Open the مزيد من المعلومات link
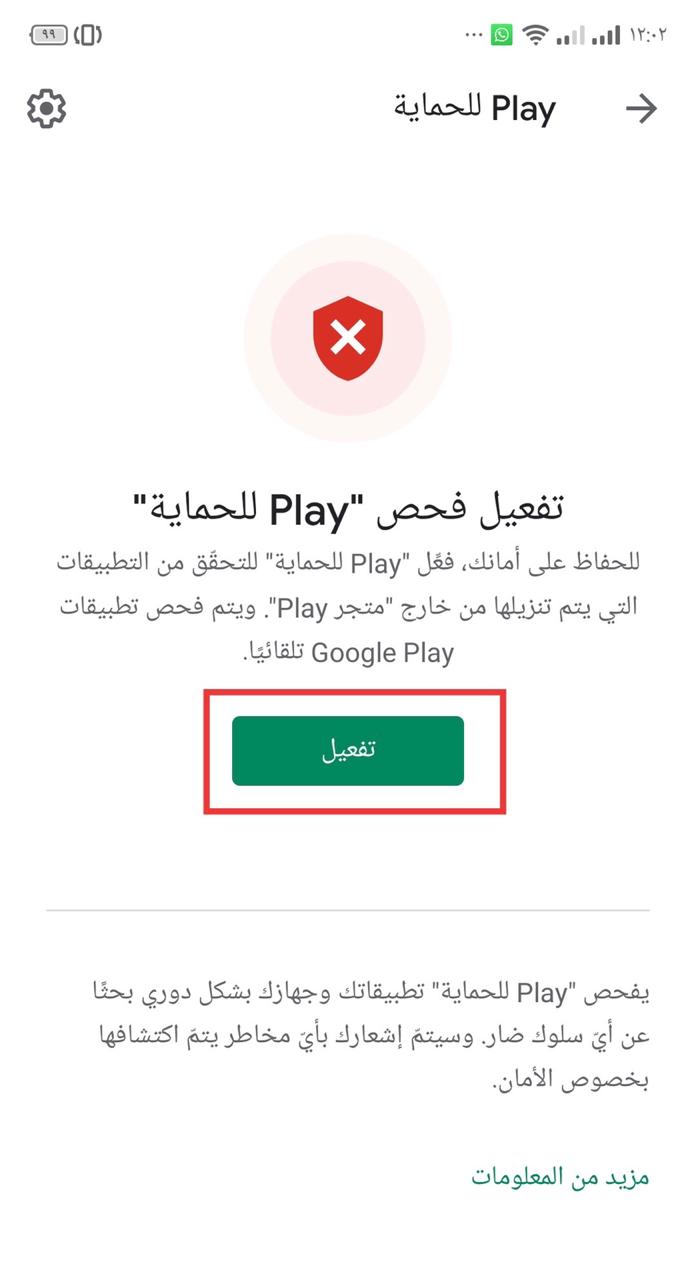The height and width of the screenshot is (1280, 696). [x=560, y=1176]
